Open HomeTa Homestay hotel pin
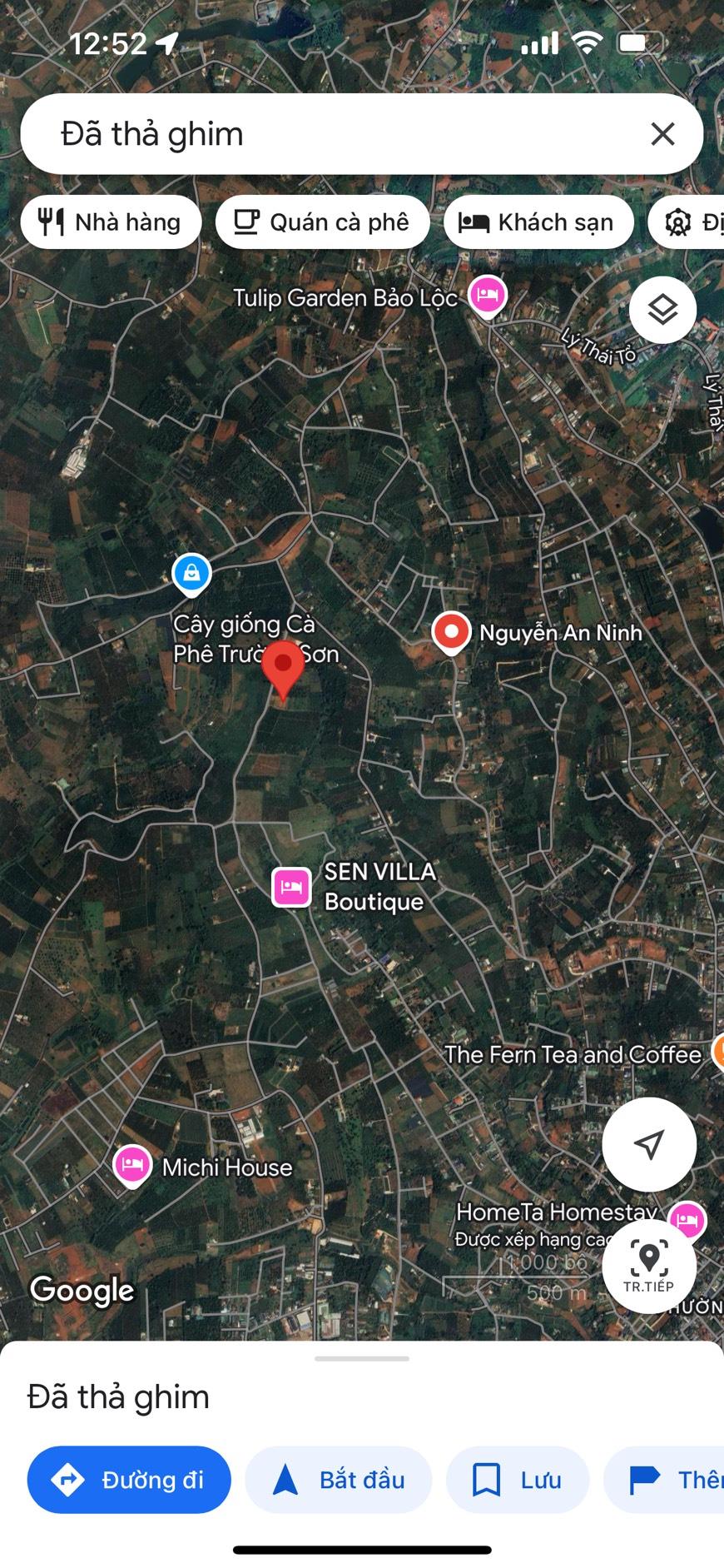724x1568 pixels. pyautogui.click(x=687, y=1221)
